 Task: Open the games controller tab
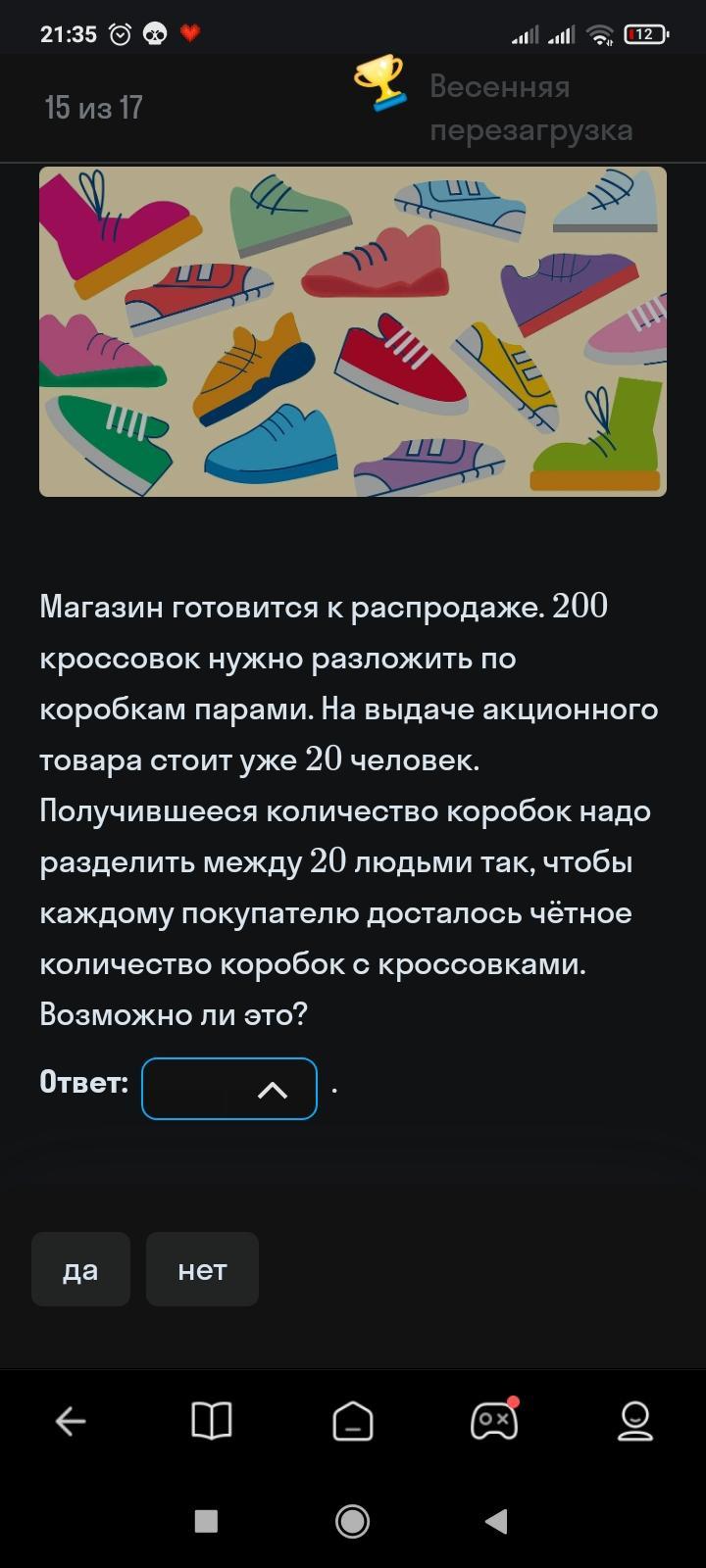tap(494, 1421)
